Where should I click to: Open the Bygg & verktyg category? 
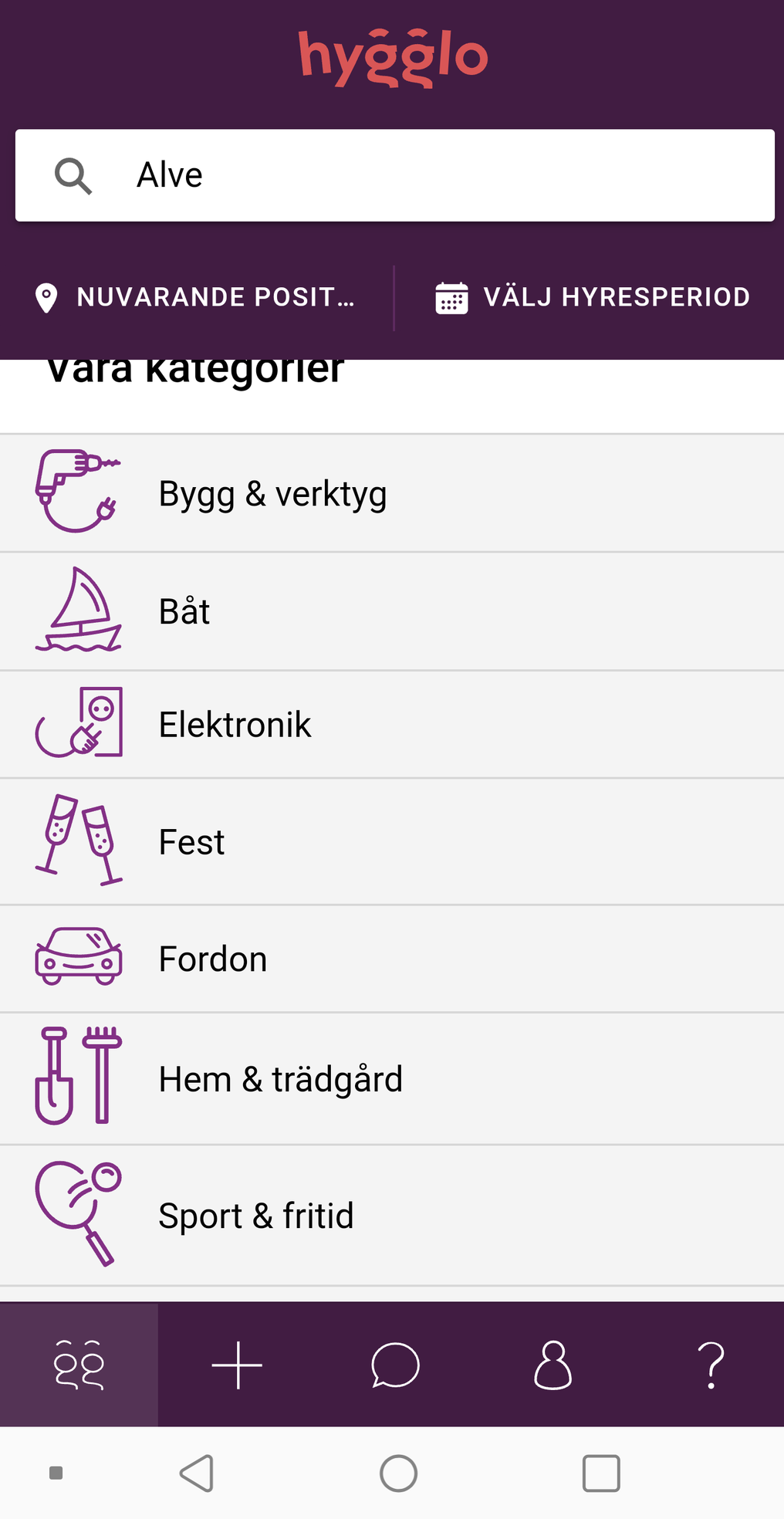(x=392, y=493)
